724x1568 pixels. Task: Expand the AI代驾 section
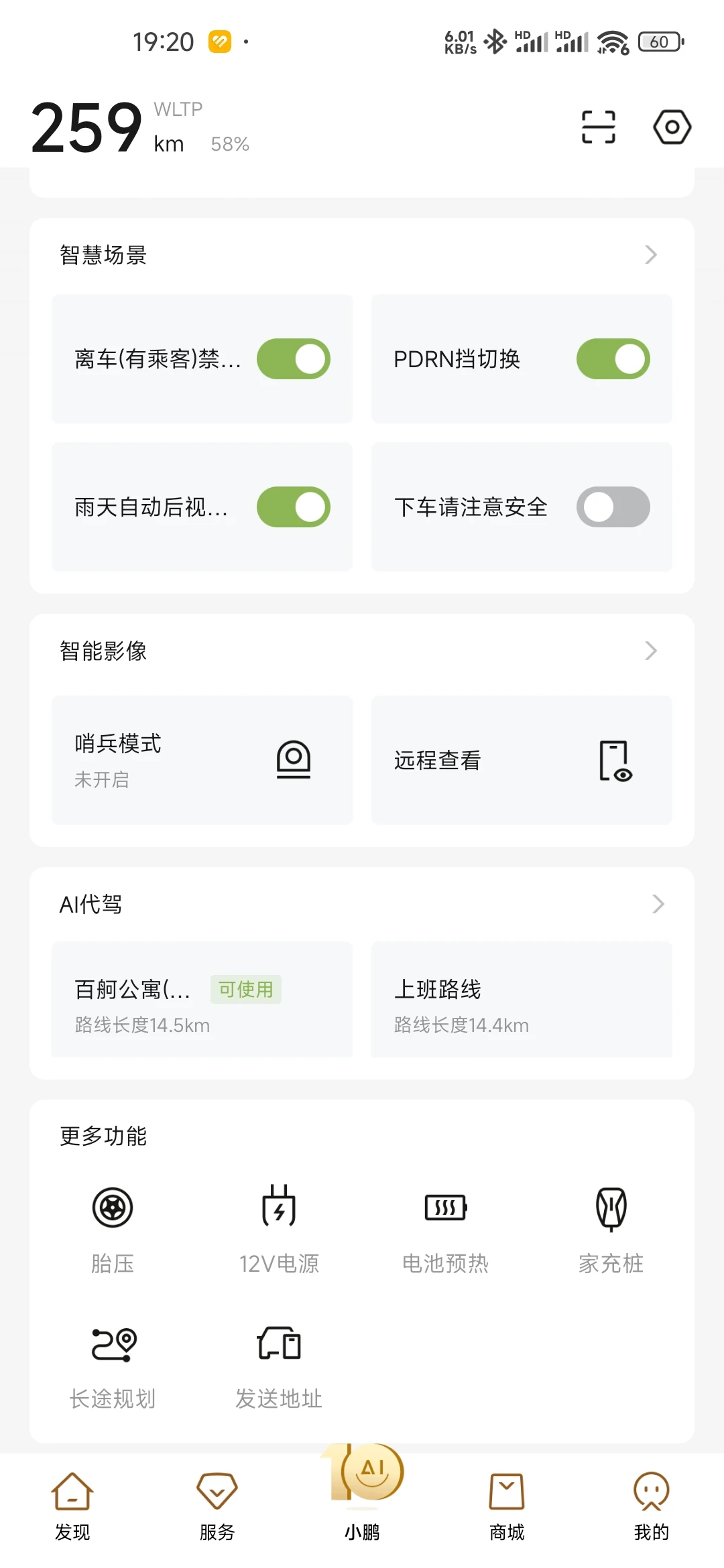tap(657, 904)
